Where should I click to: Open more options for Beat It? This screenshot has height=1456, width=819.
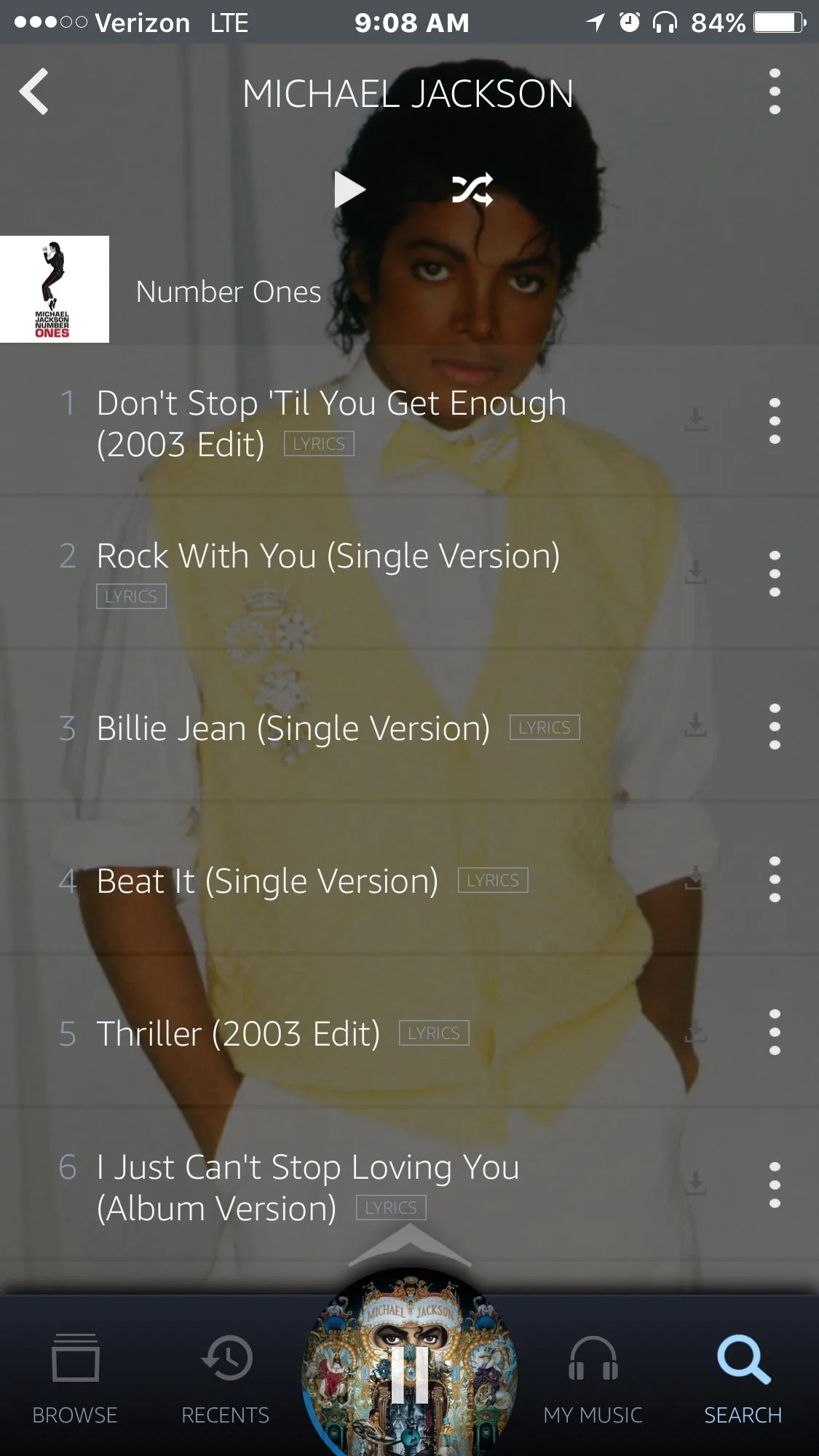pos(775,879)
